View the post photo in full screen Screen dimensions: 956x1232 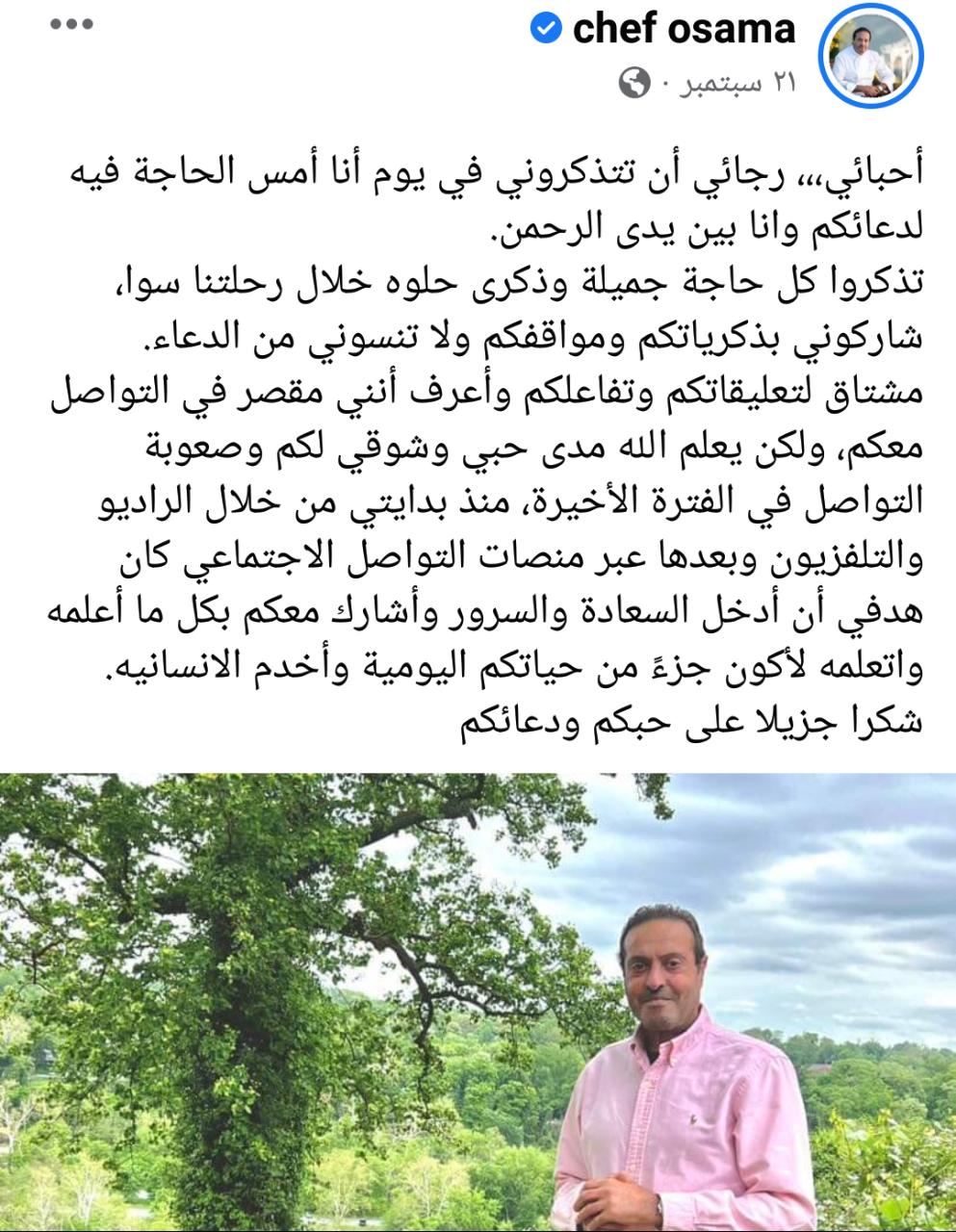(x=478, y=1001)
